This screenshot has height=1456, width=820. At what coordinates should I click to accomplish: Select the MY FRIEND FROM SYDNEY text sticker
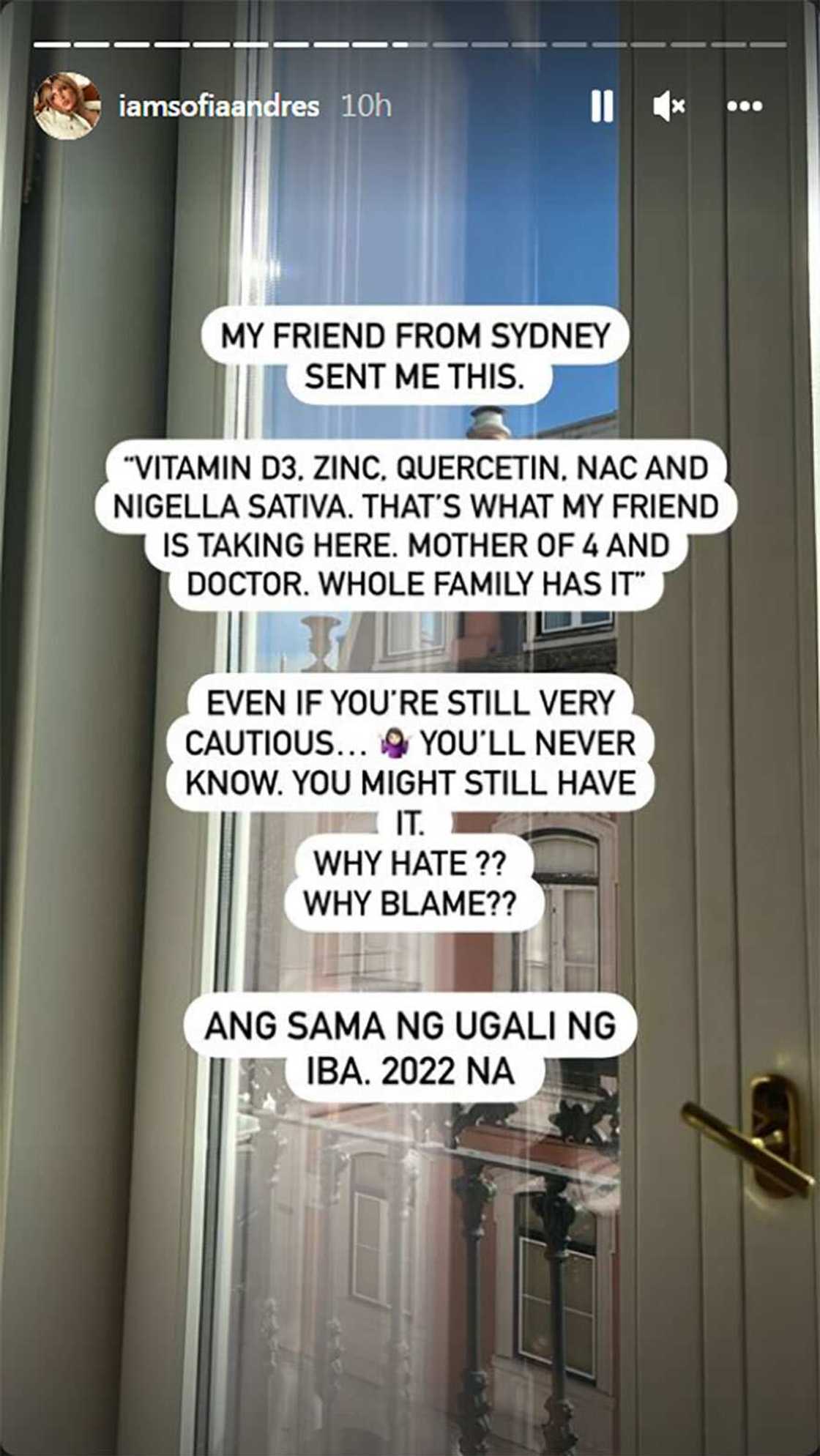tap(416, 354)
